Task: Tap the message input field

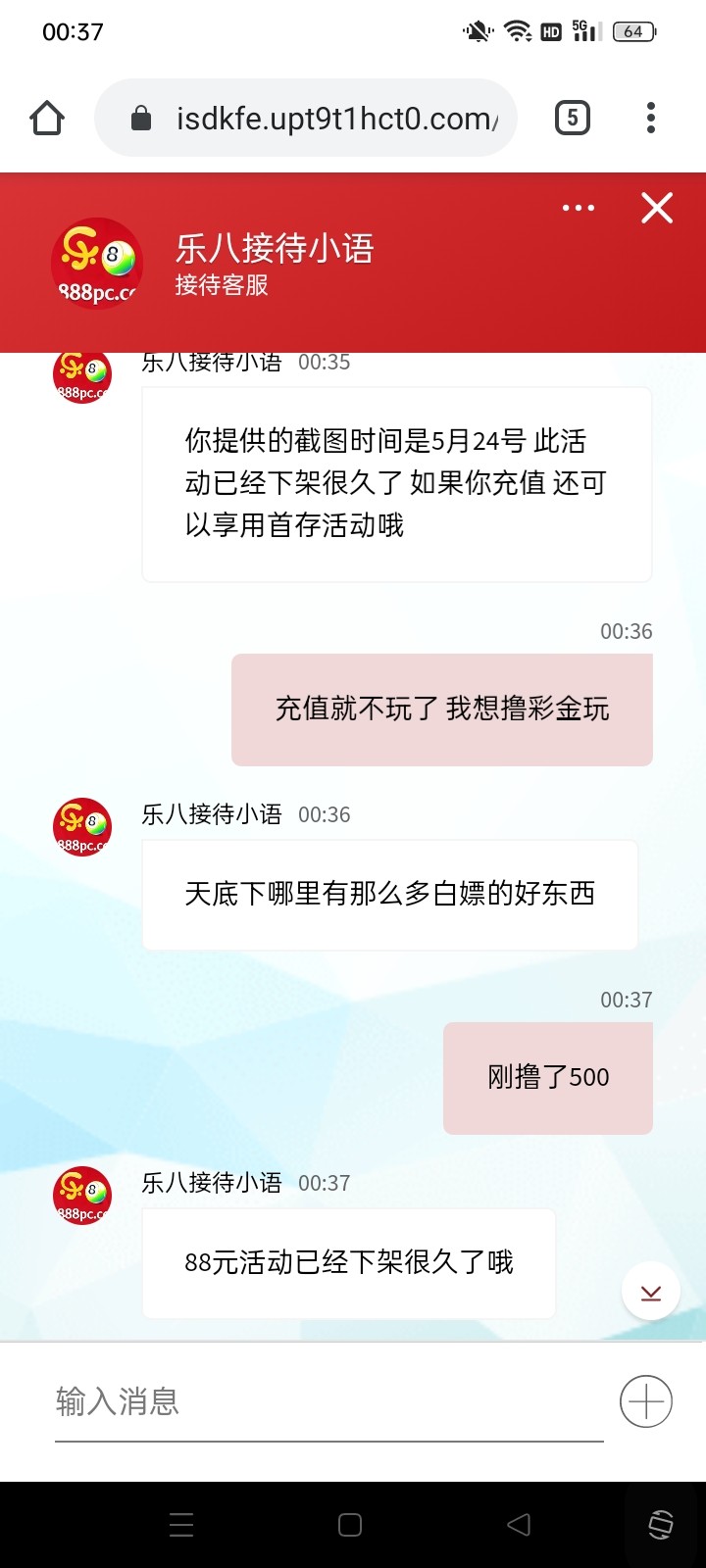Action: (328, 1401)
